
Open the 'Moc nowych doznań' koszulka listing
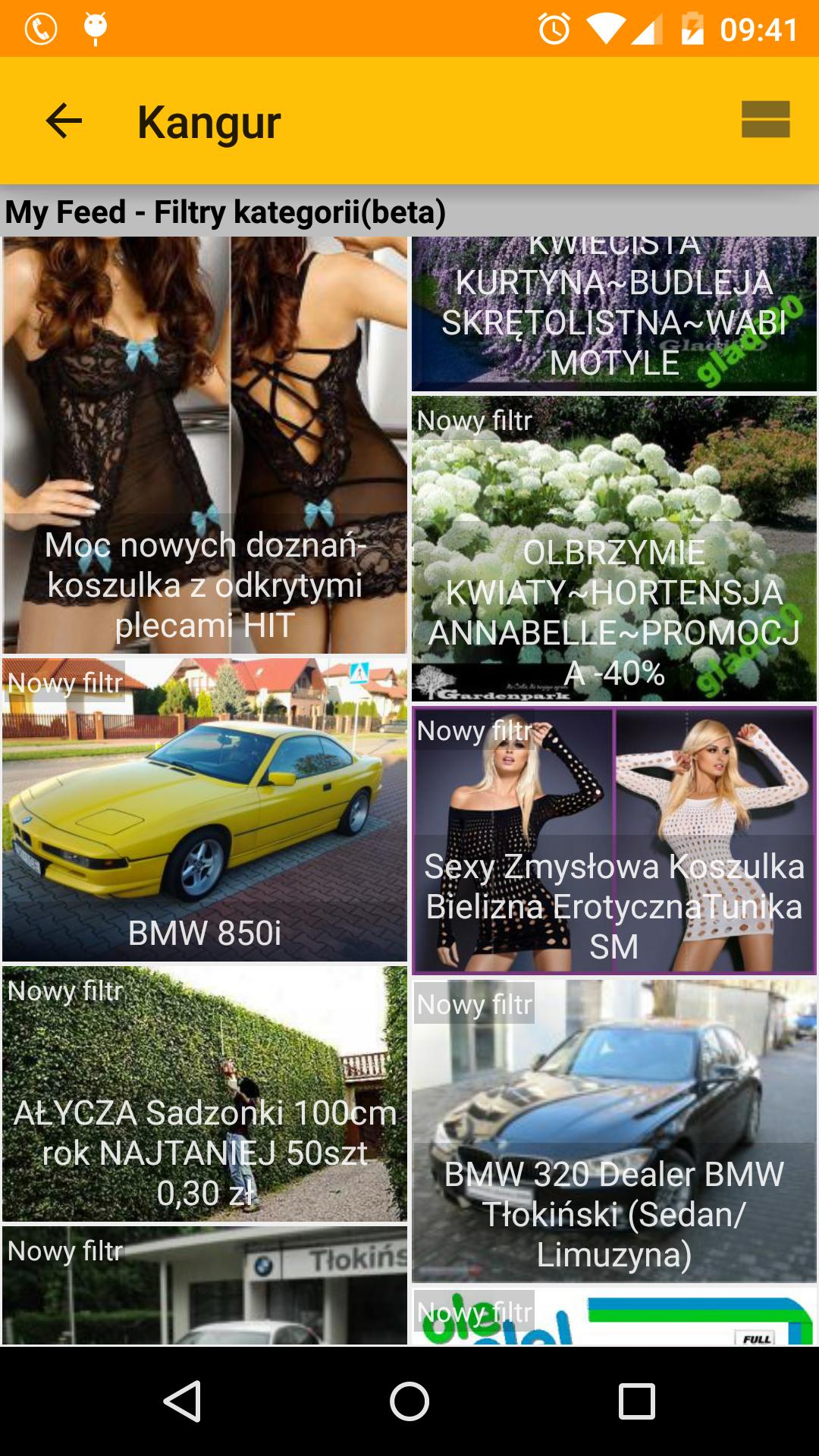205,445
